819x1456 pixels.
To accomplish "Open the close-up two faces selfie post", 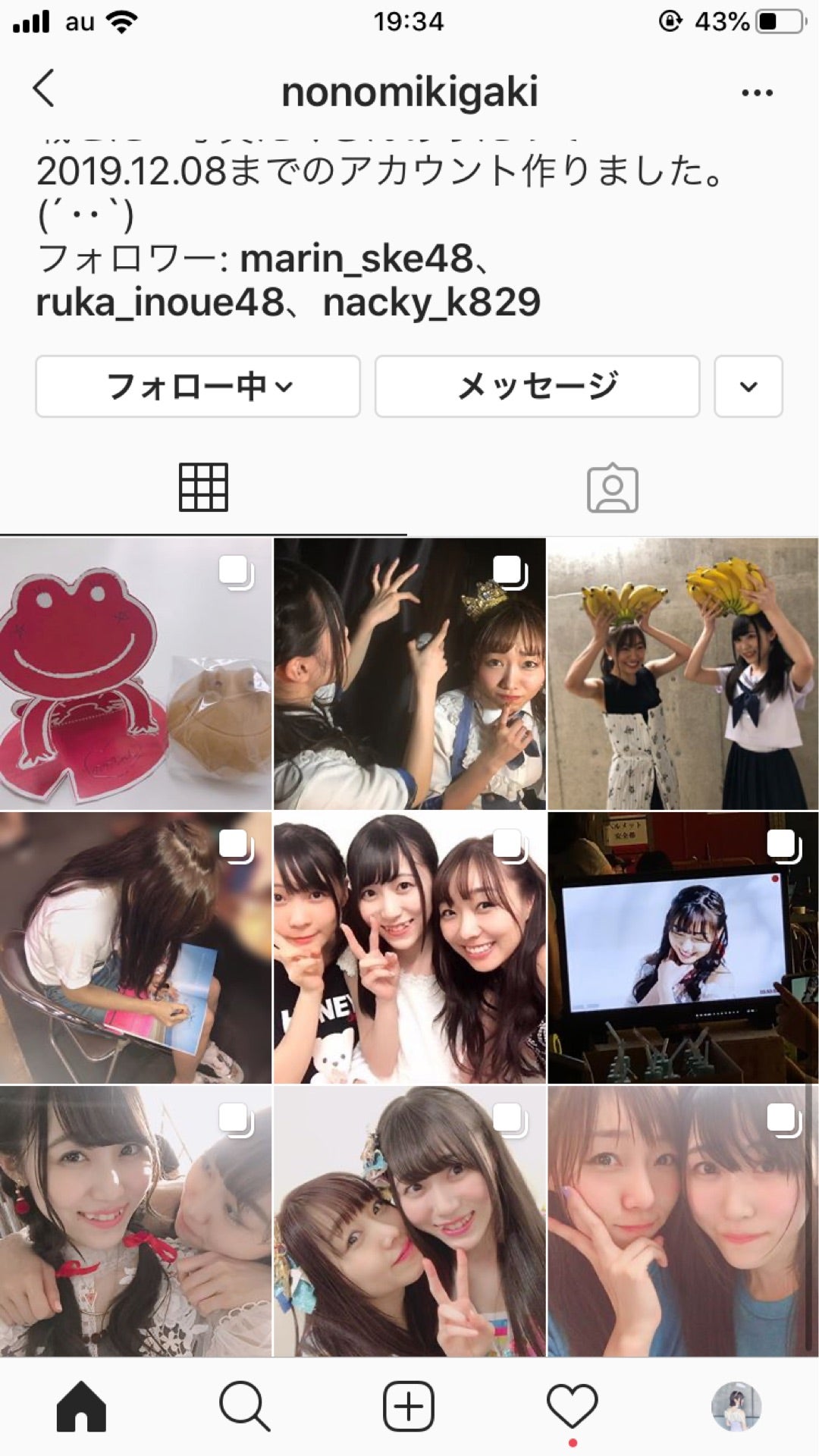I will point(683,1221).
